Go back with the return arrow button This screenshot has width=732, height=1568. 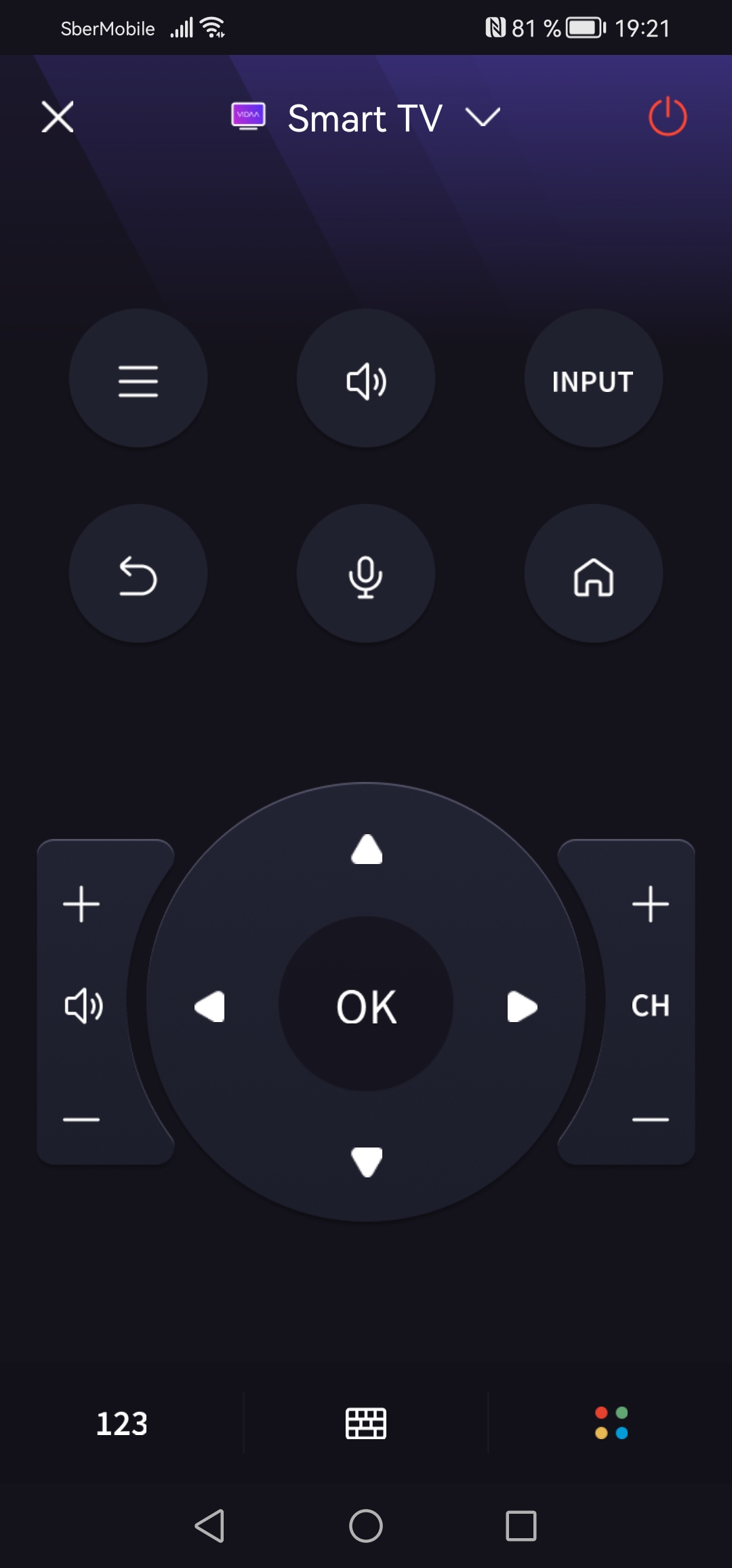point(138,574)
